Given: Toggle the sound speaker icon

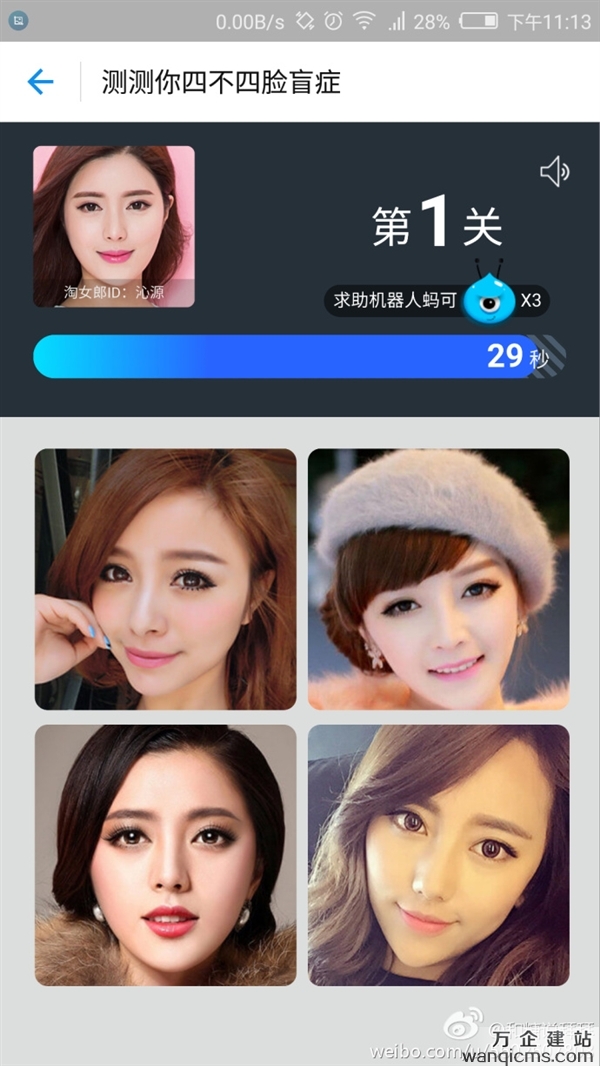Looking at the screenshot, I should point(554,173).
